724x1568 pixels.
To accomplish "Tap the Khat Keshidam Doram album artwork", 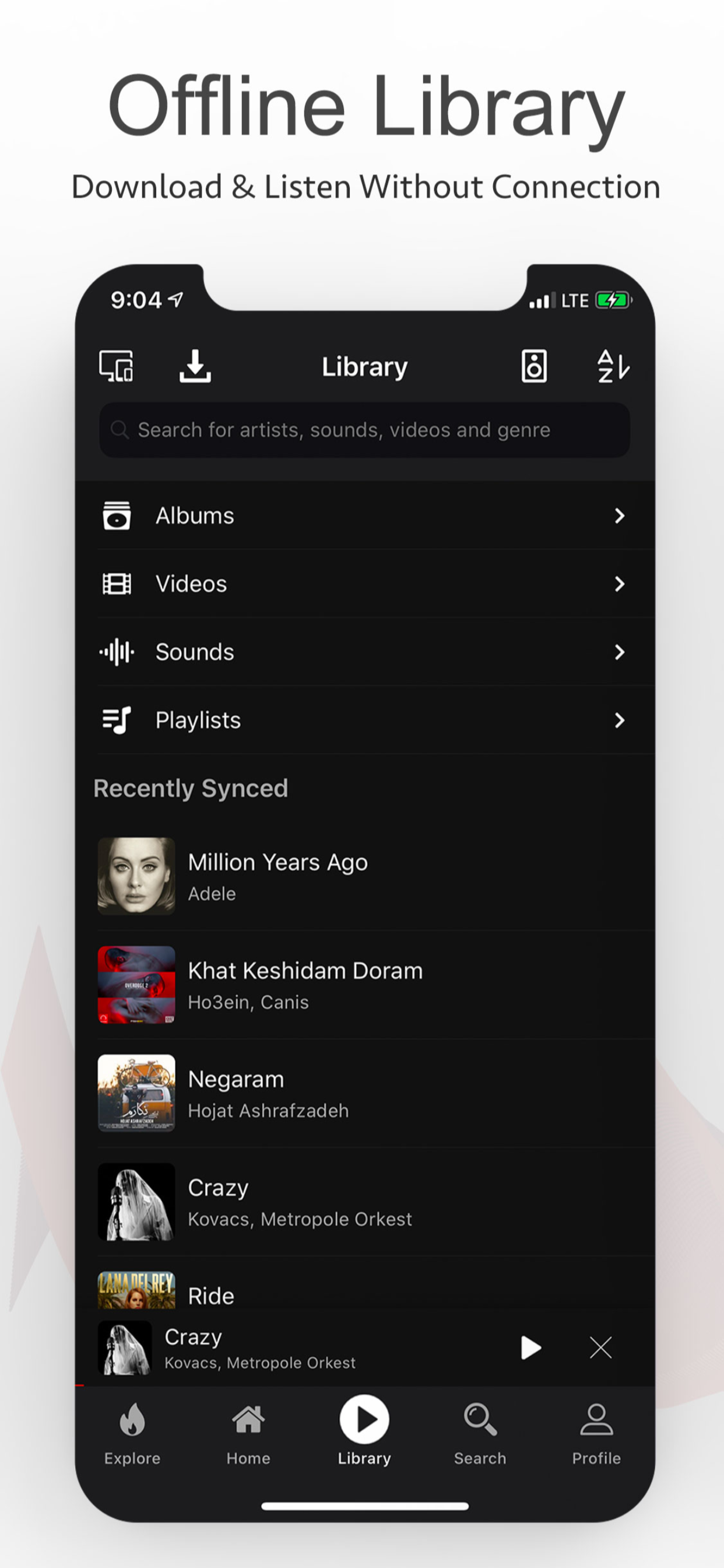I will point(136,984).
